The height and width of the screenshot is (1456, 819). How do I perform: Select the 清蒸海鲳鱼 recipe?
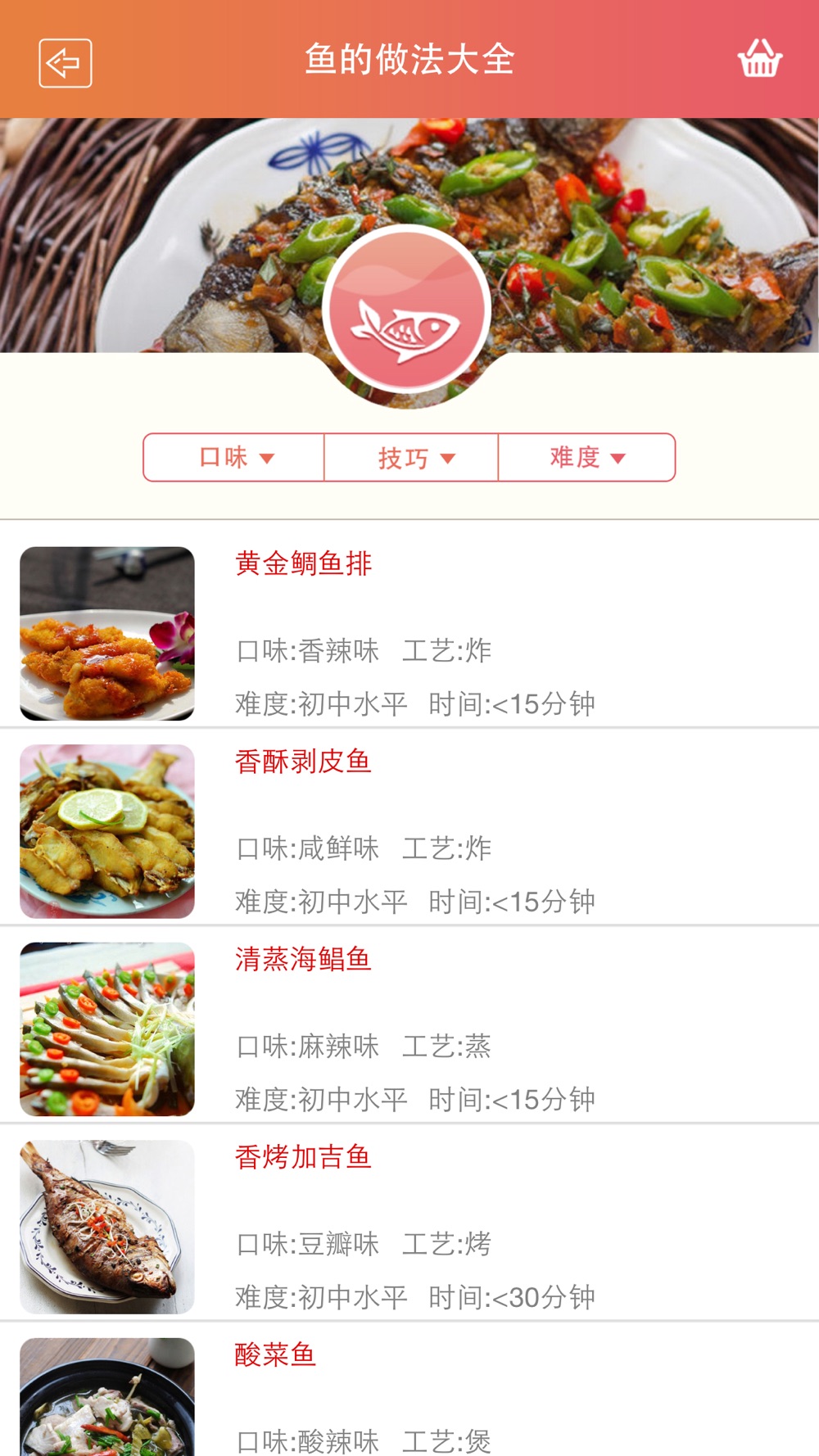304,960
